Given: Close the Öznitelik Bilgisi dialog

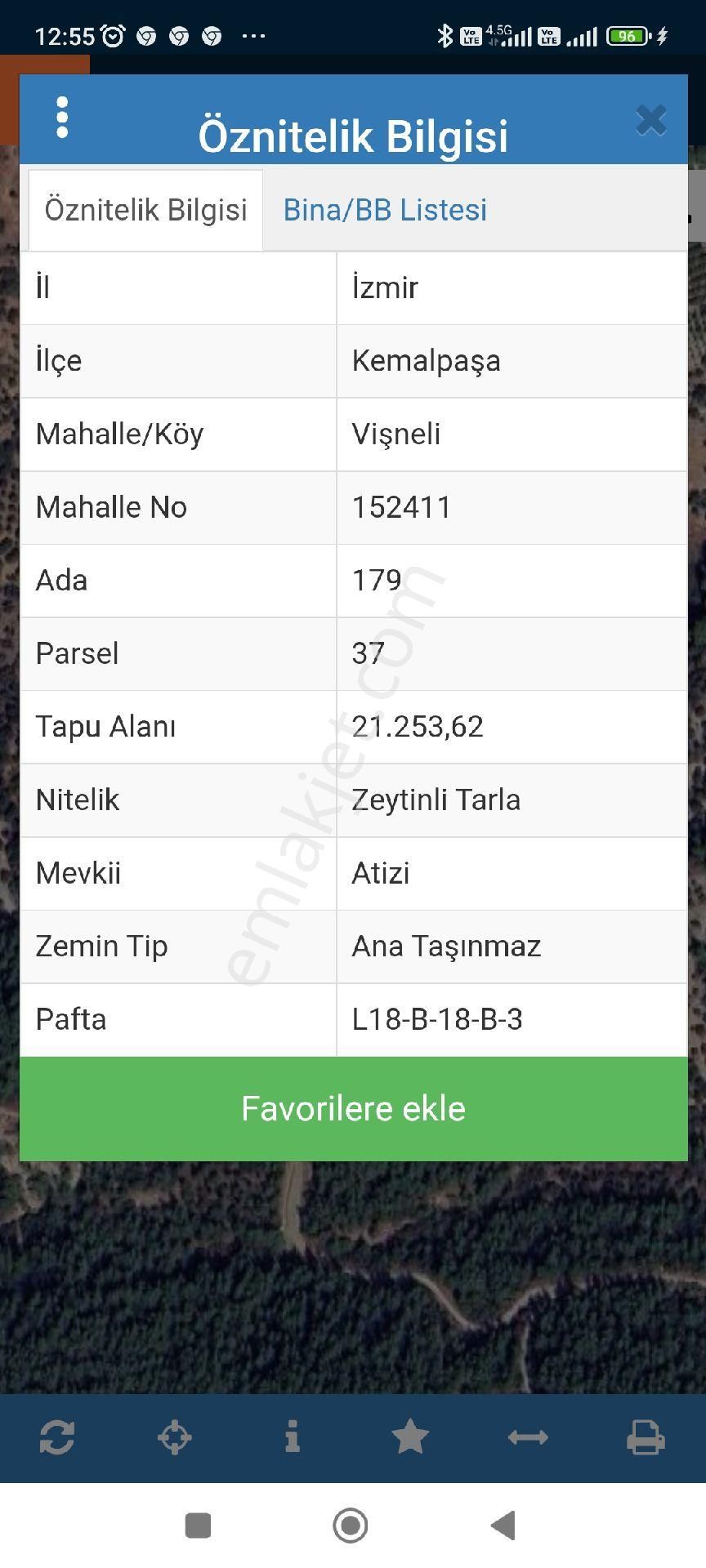Looking at the screenshot, I should tap(651, 119).
